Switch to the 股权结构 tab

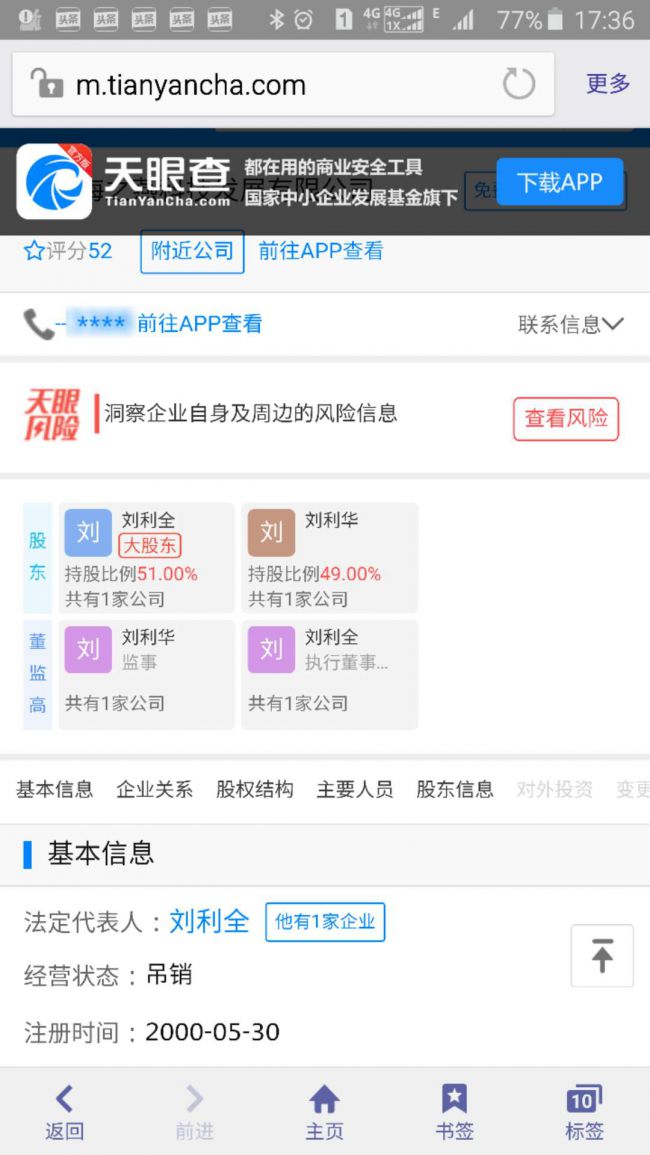[x=254, y=789]
